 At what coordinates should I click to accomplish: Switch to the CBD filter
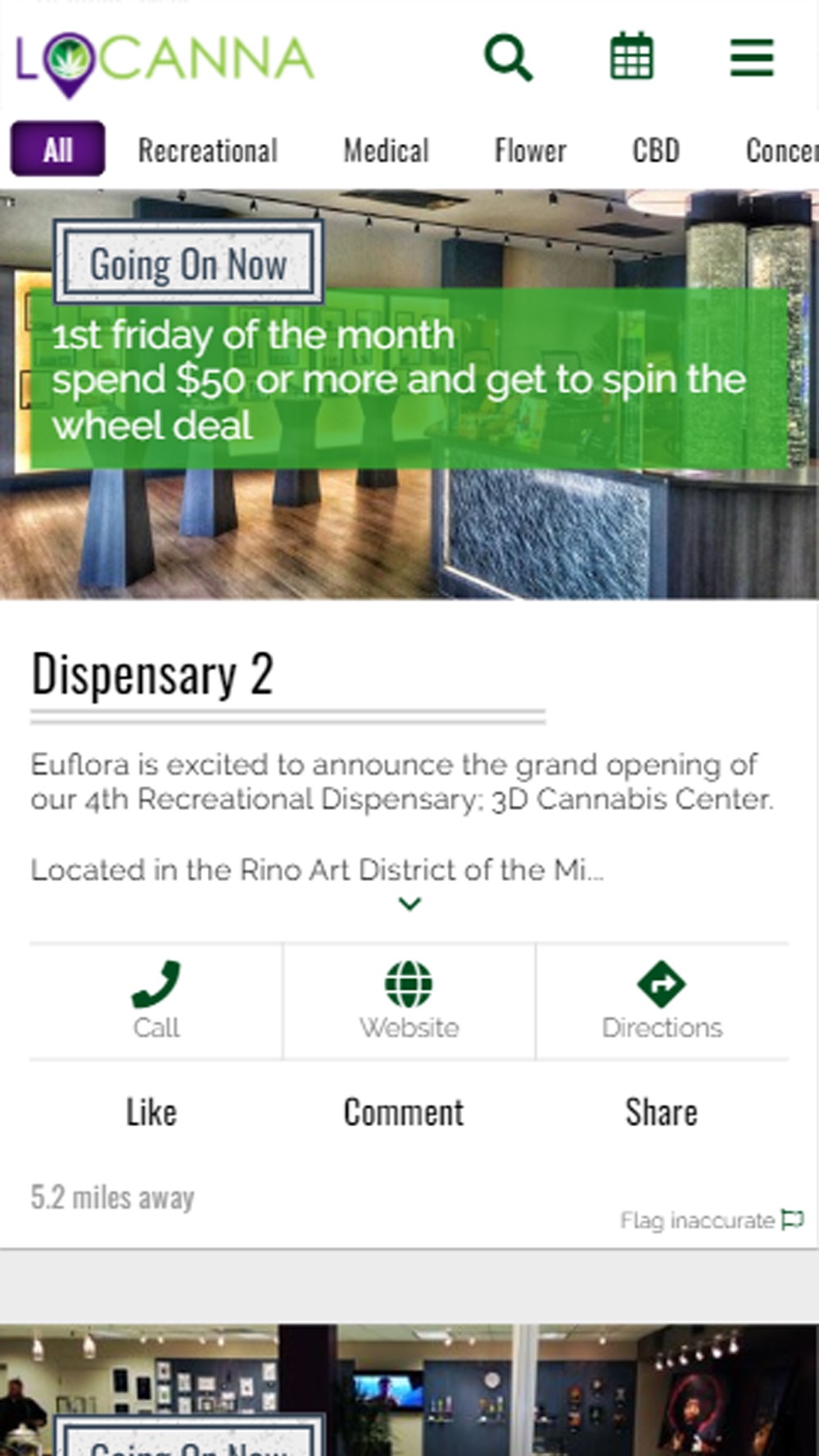point(656,151)
